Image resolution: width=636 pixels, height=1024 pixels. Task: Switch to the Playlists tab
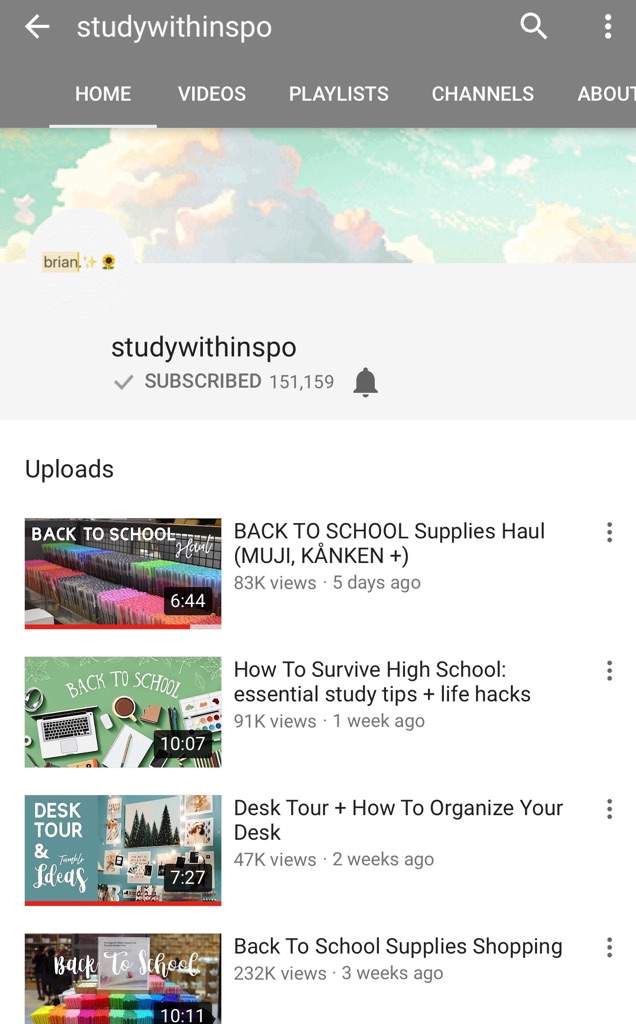pyautogui.click(x=339, y=94)
